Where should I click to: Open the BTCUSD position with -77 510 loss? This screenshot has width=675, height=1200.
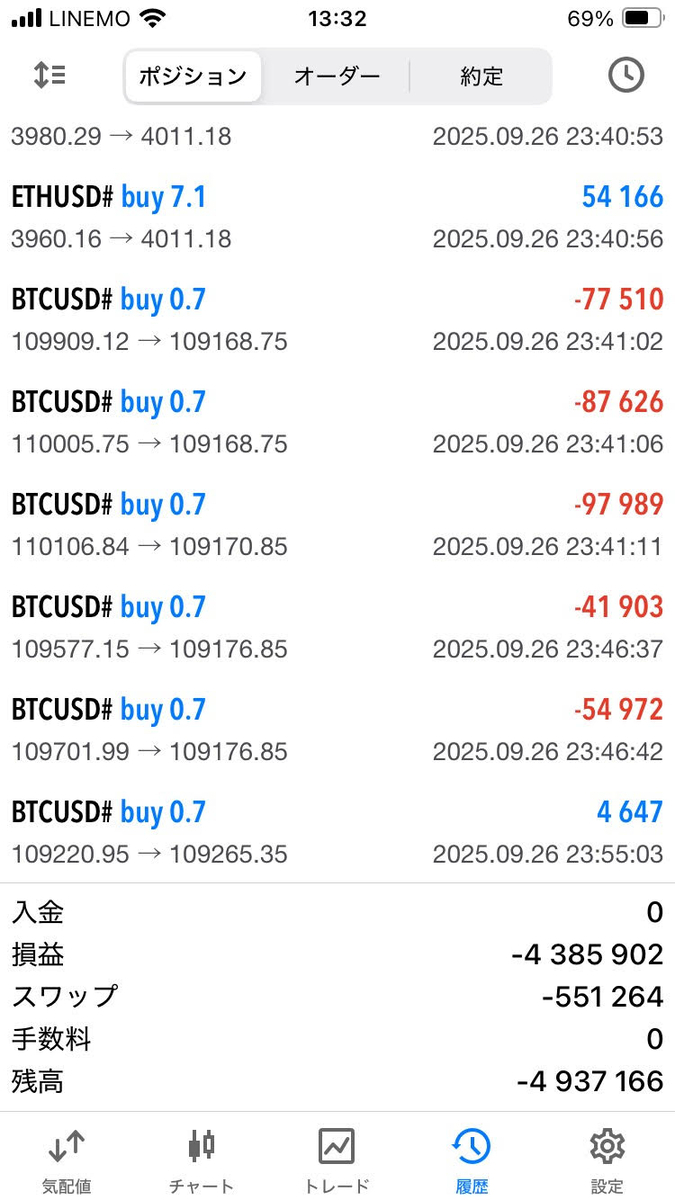coord(337,319)
